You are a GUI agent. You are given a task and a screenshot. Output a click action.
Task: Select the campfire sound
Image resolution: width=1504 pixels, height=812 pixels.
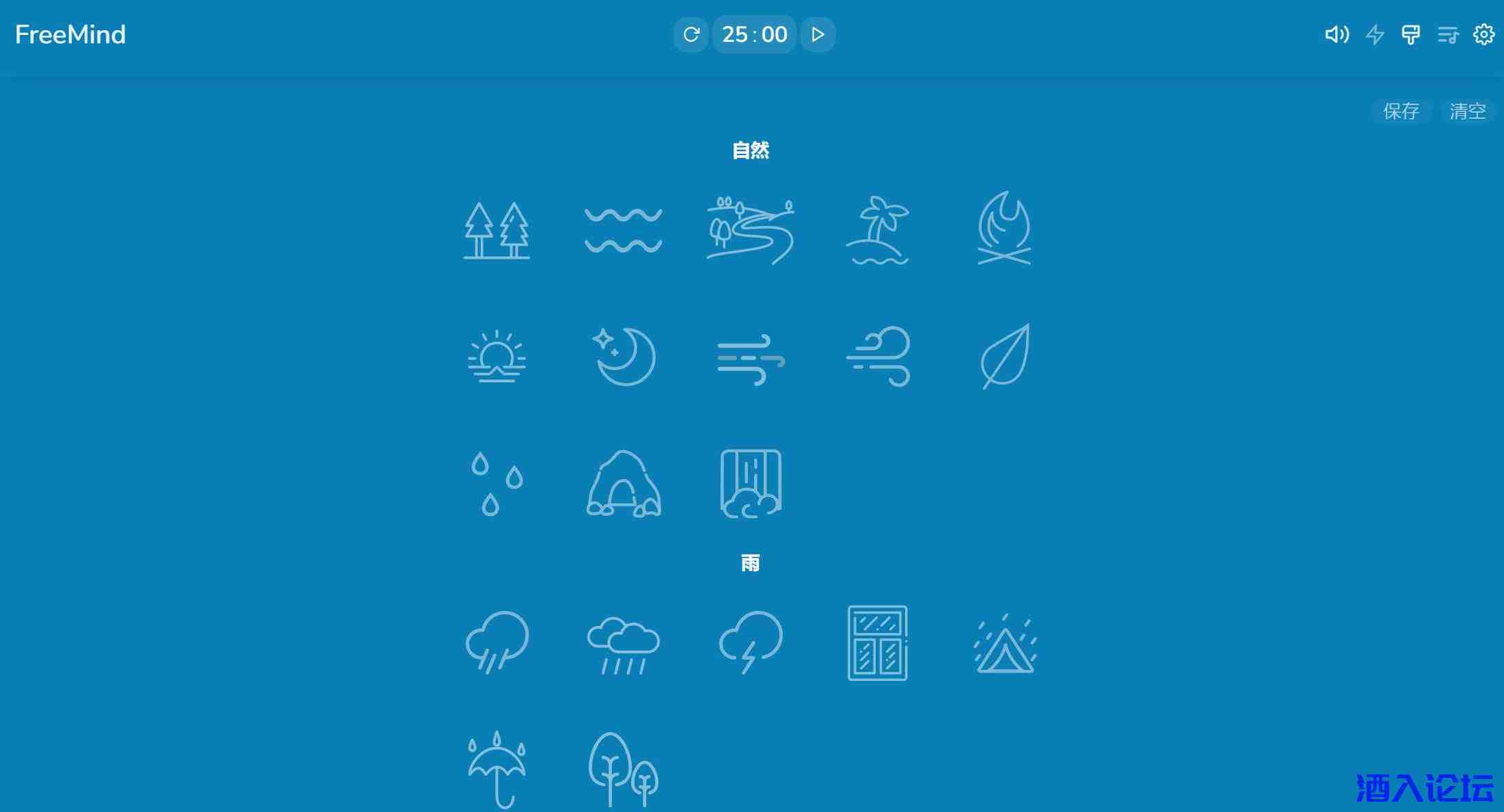pyautogui.click(x=1004, y=229)
